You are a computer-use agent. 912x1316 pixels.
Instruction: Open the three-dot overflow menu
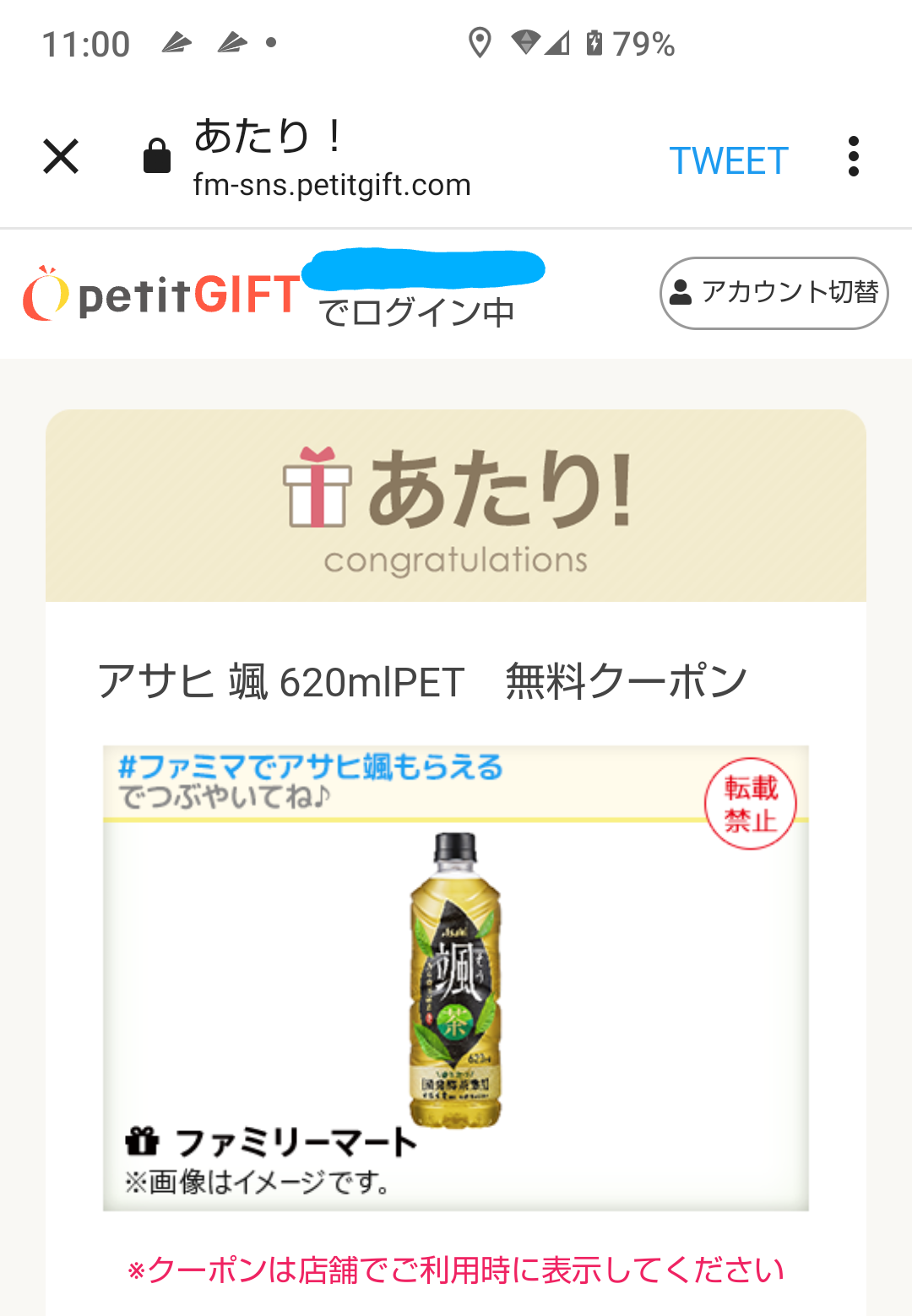(x=853, y=157)
